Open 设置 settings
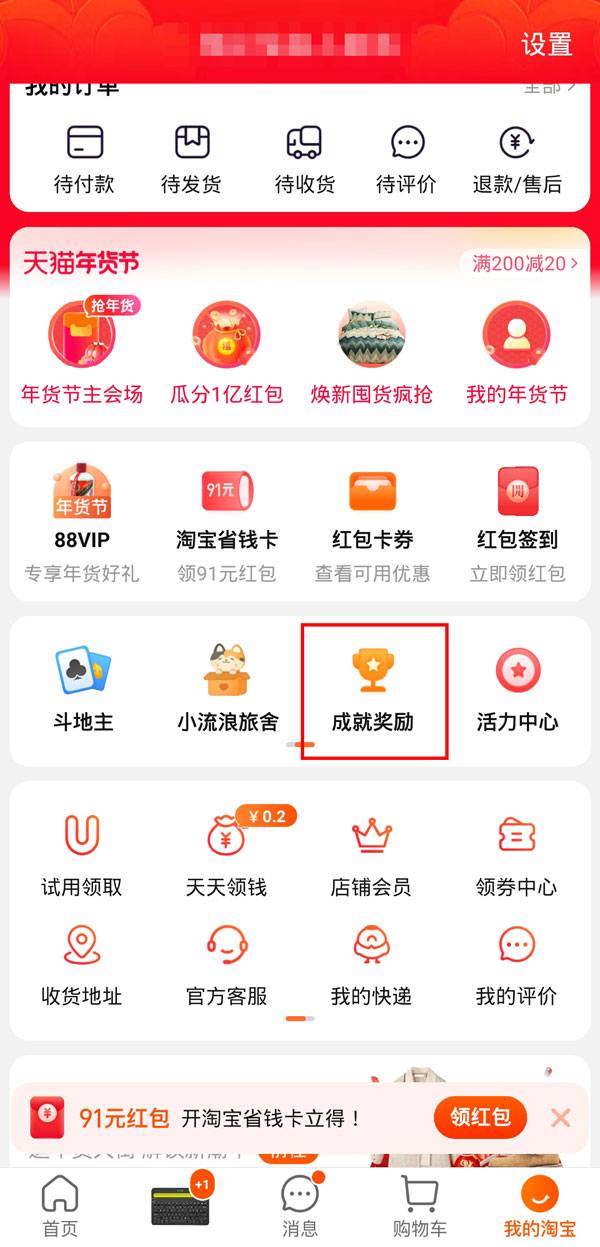Screen dimensions: 600x1247 coord(546,45)
